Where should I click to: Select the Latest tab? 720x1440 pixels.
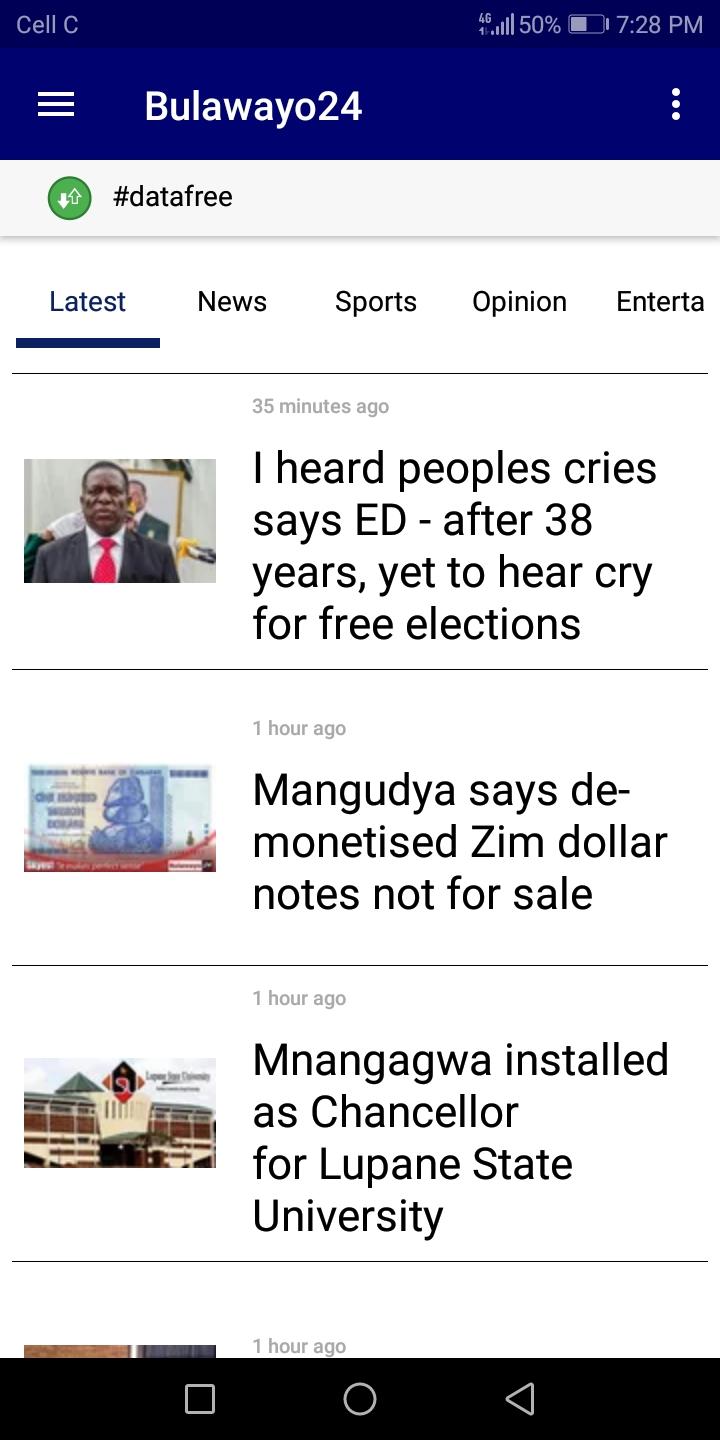88,302
